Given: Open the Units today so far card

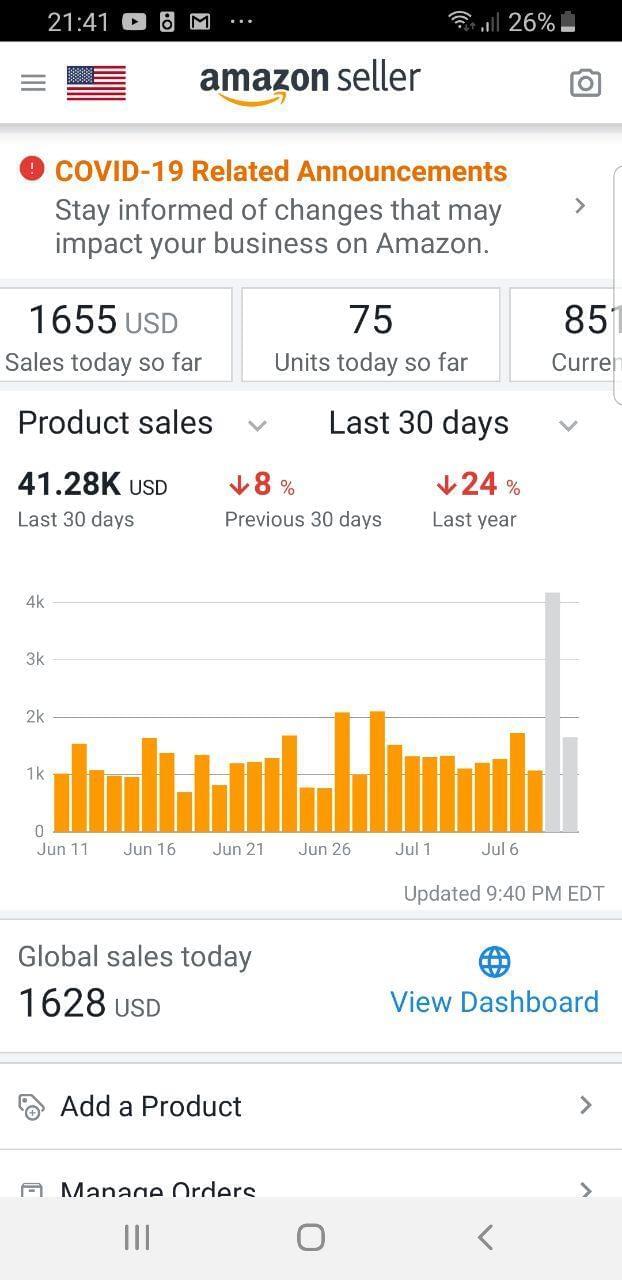Looking at the screenshot, I should pyautogui.click(x=371, y=335).
